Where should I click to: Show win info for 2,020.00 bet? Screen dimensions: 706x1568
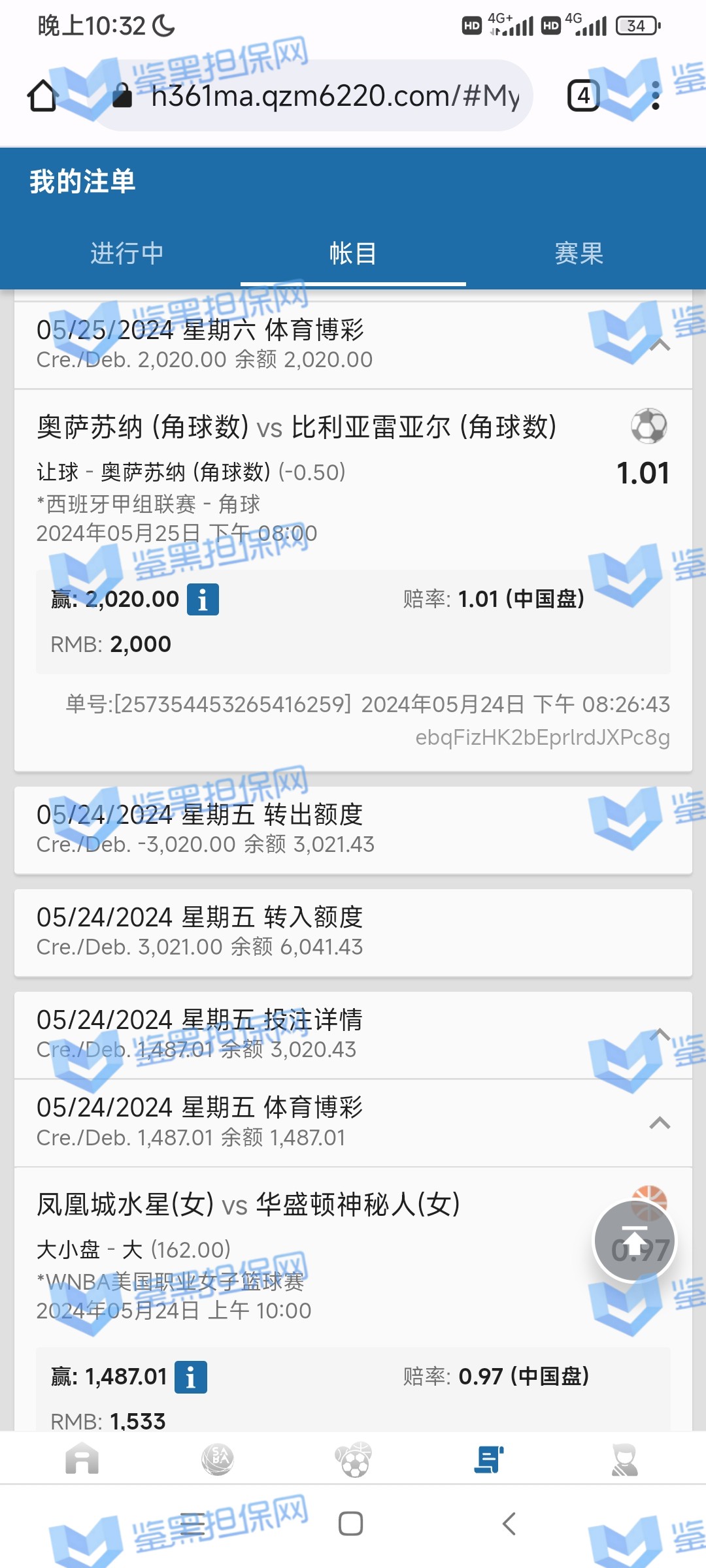[x=203, y=599]
